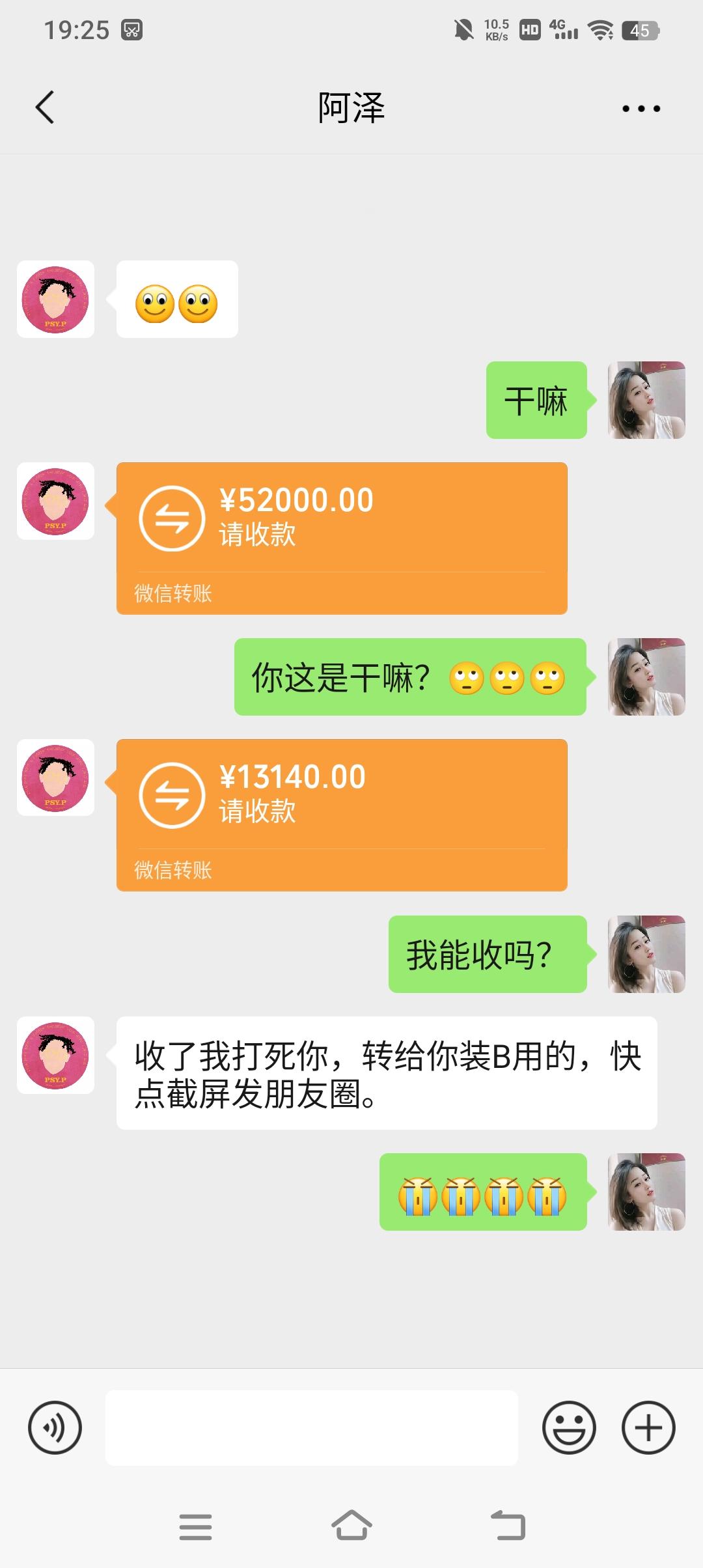Select the chat title 阿泽
Image resolution: width=703 pixels, height=1568 pixels.
point(350,107)
